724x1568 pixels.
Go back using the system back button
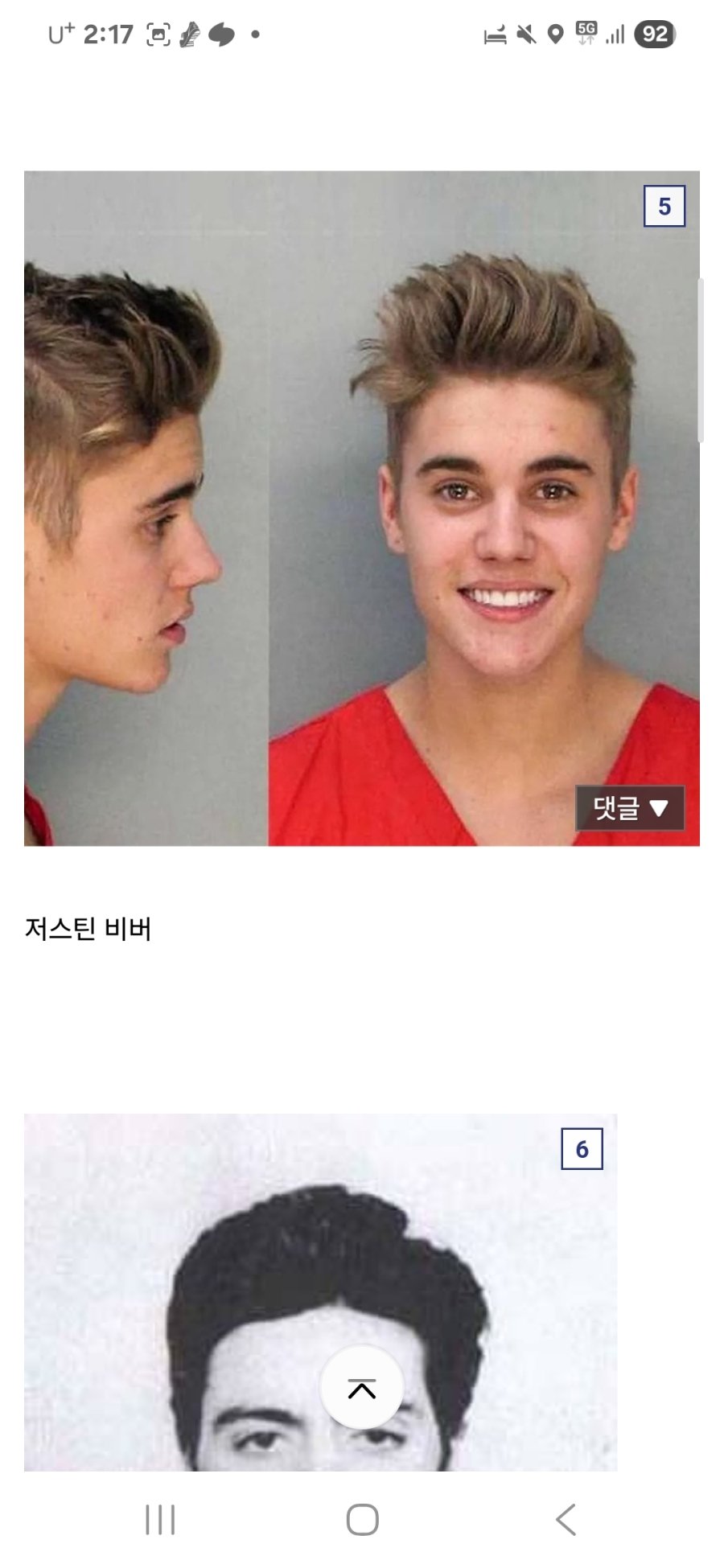pos(566,1520)
